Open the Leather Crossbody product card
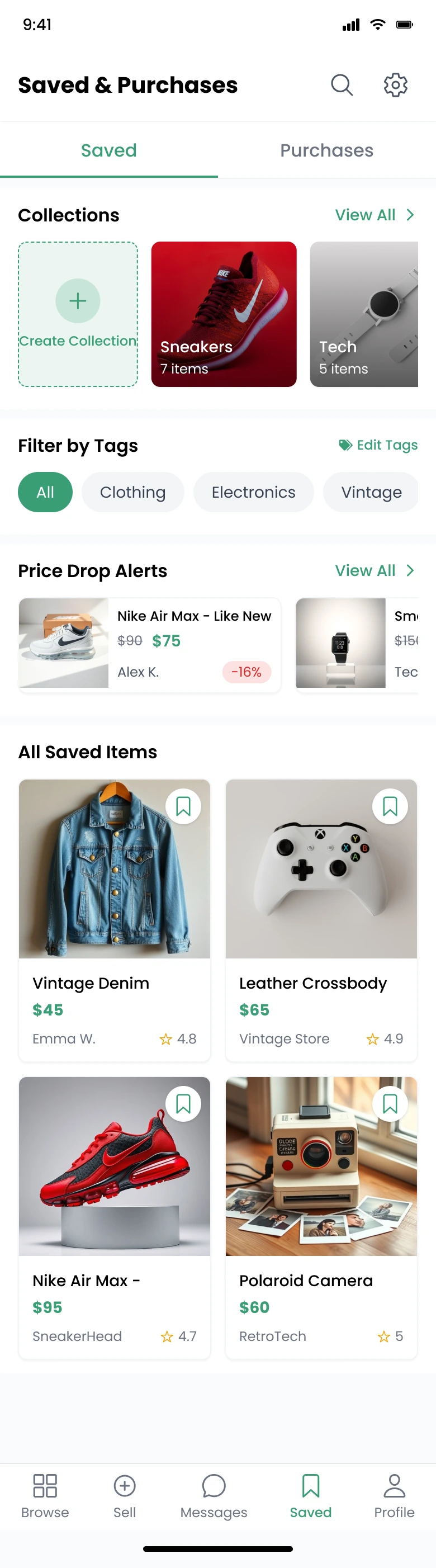The image size is (436, 1568). pyautogui.click(x=321, y=920)
